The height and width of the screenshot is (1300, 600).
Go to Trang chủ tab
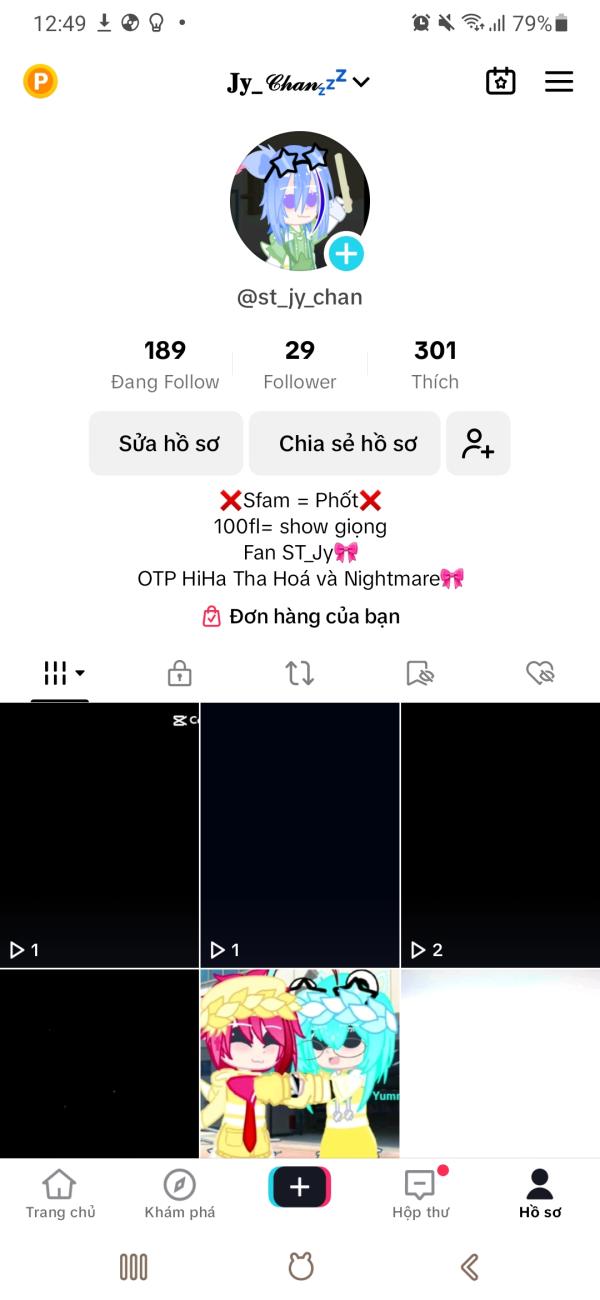(60, 1194)
